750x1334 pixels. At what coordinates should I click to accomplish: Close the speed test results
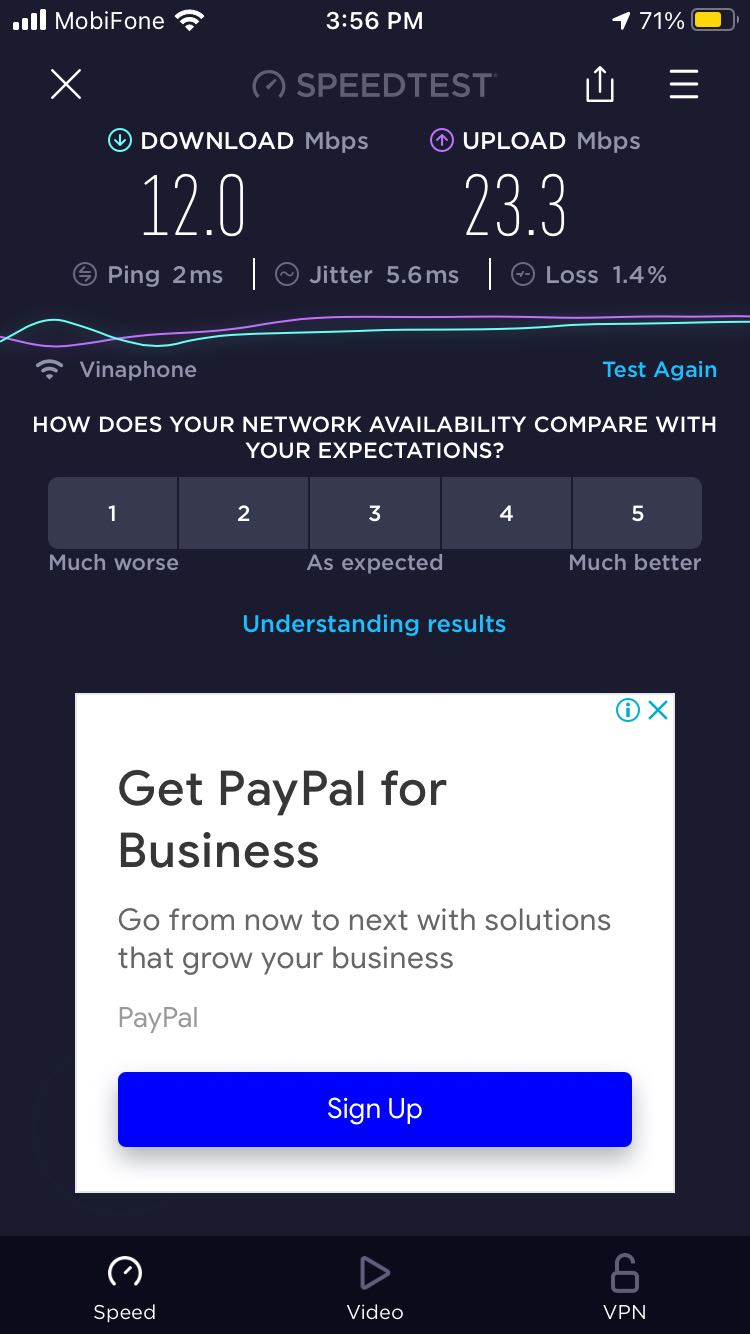click(66, 85)
